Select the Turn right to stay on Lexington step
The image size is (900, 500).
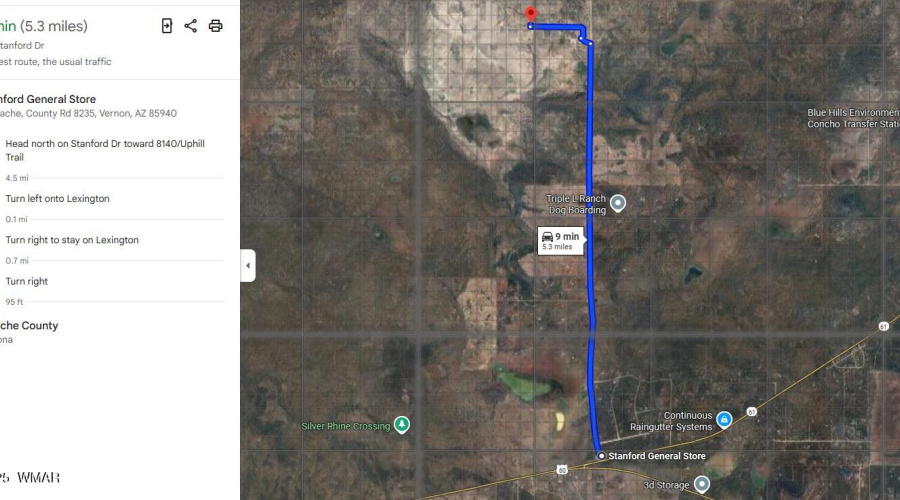click(72, 240)
